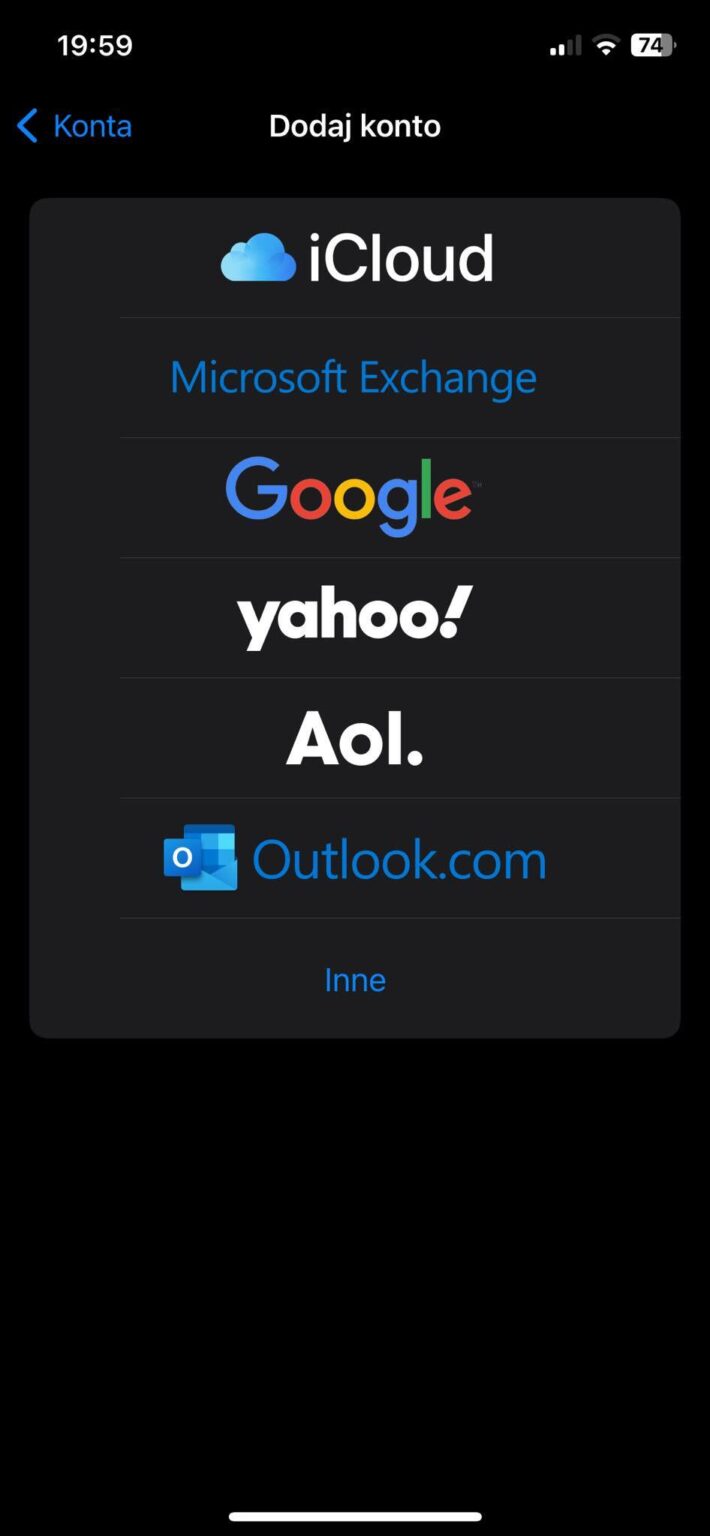Viewport: 710px width, 1536px height.
Task: Choose iCloud account type
Action: coord(356,258)
